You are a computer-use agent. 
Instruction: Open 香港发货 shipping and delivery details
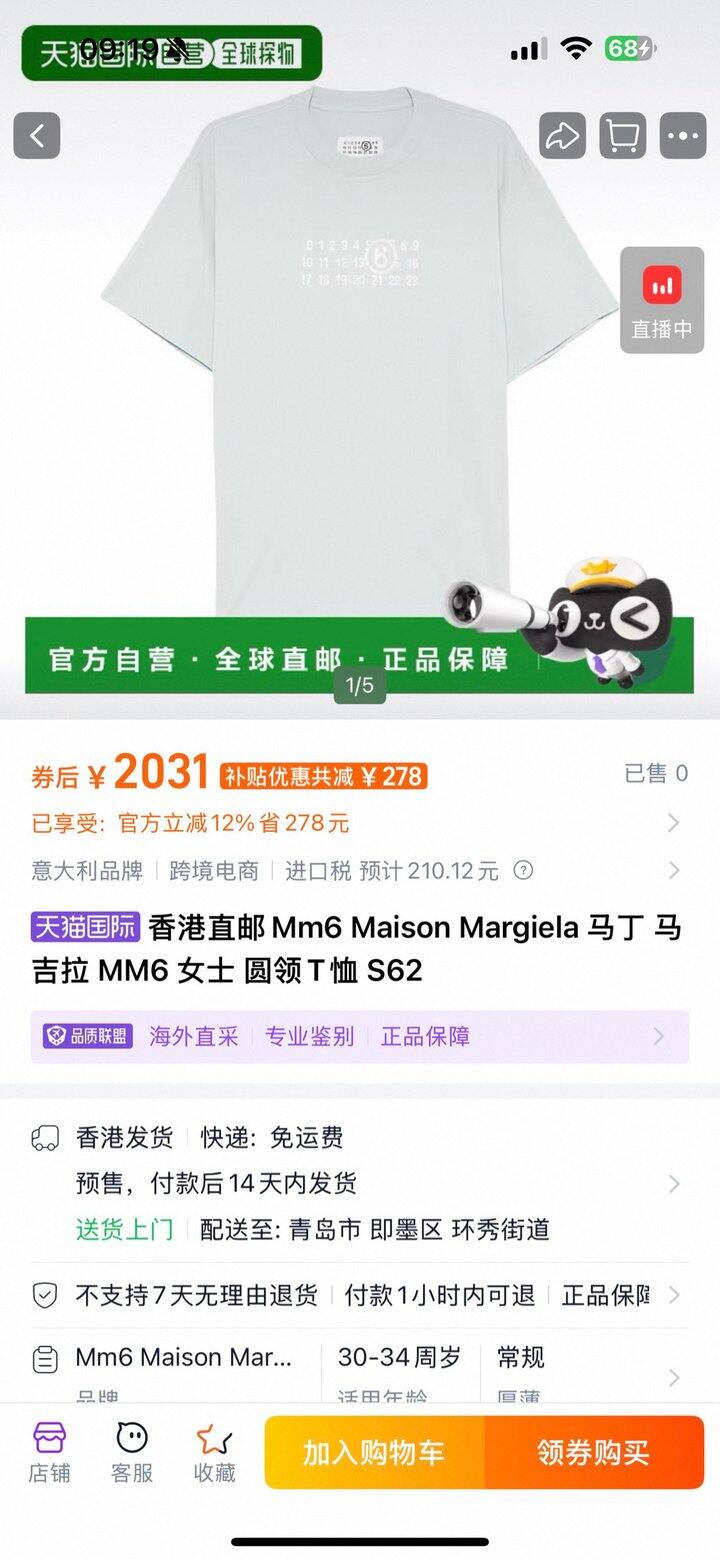[x=358, y=1184]
